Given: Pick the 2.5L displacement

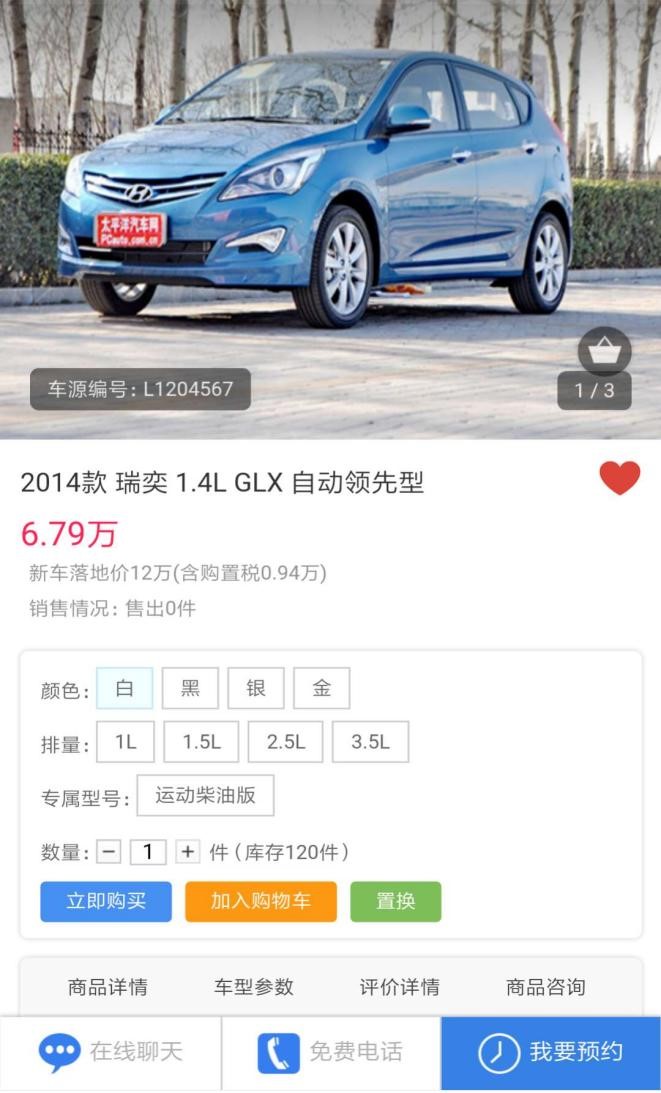Looking at the screenshot, I should [x=285, y=742].
